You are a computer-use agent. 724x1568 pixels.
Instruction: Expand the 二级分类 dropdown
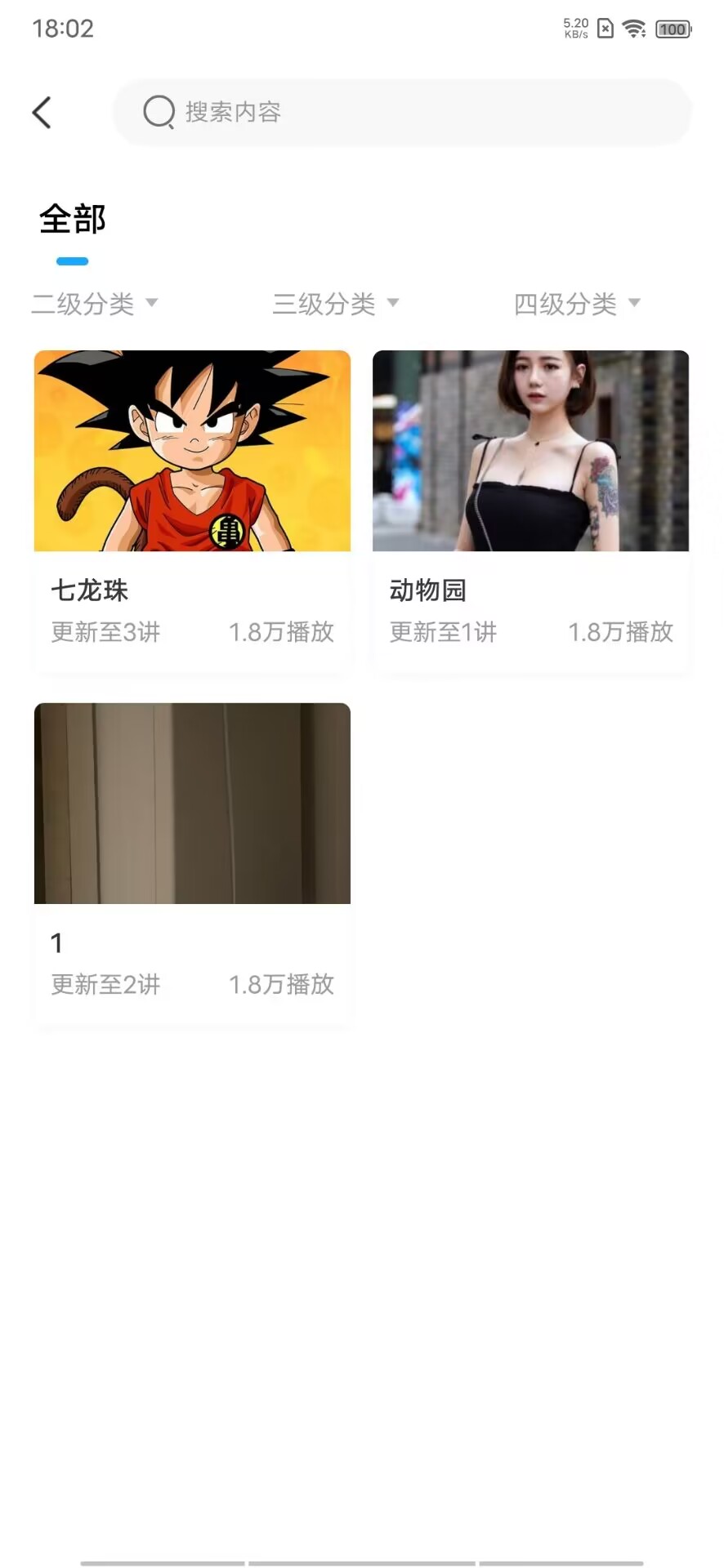coord(95,304)
